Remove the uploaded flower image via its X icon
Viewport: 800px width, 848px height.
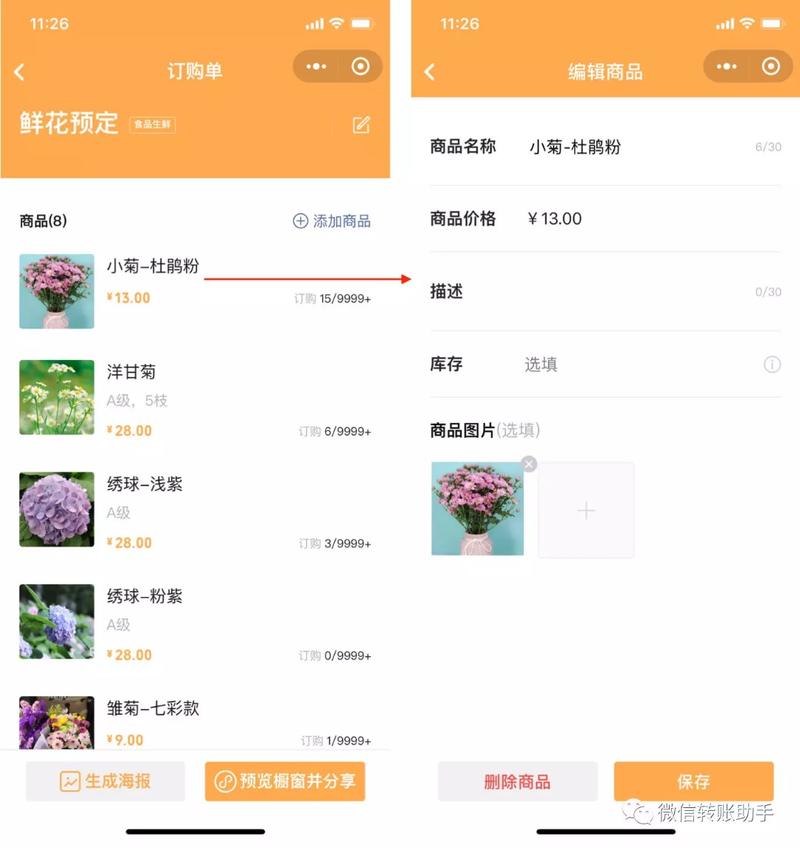coord(527,463)
